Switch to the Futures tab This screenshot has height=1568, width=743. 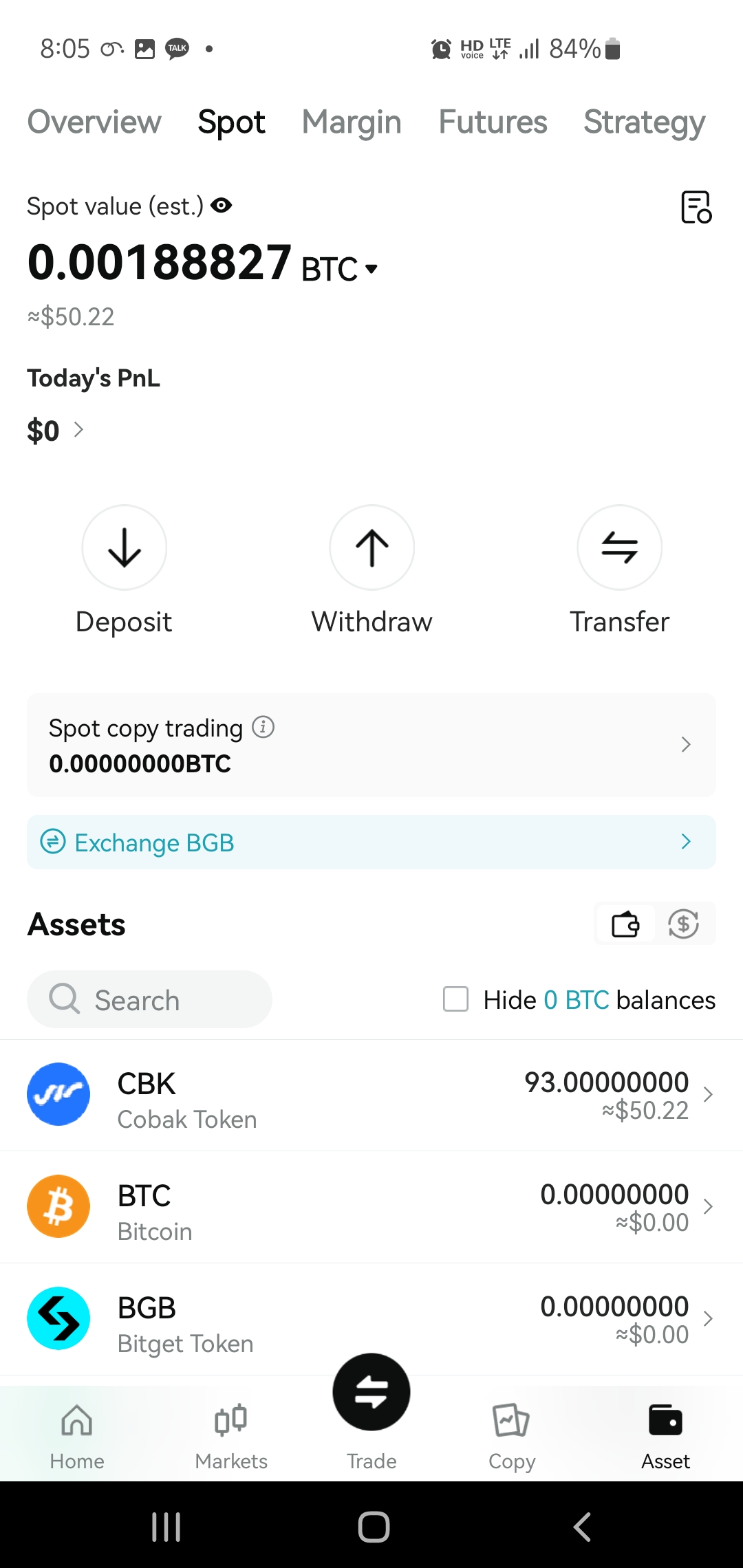coord(493,122)
